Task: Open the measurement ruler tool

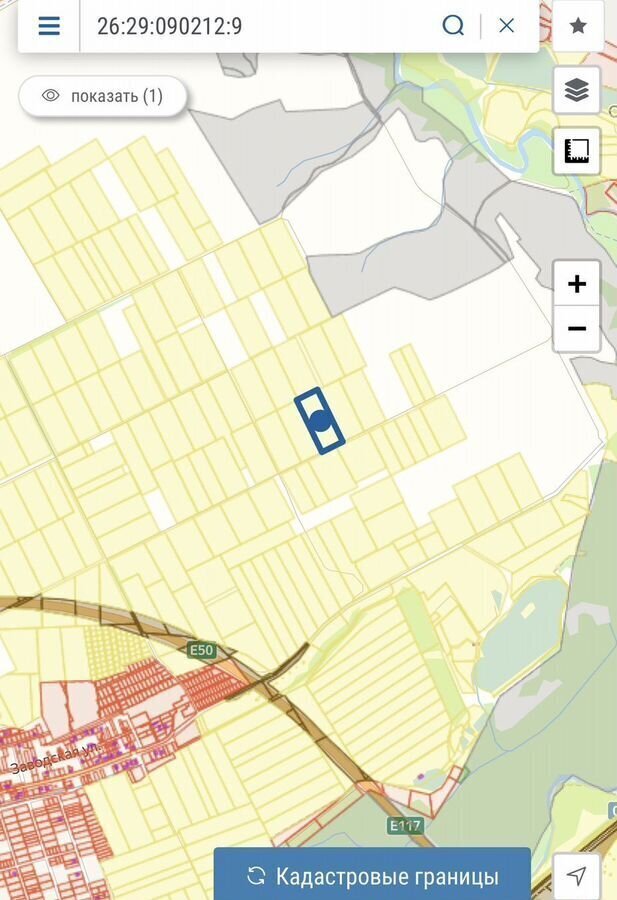Action: pyautogui.click(x=577, y=151)
